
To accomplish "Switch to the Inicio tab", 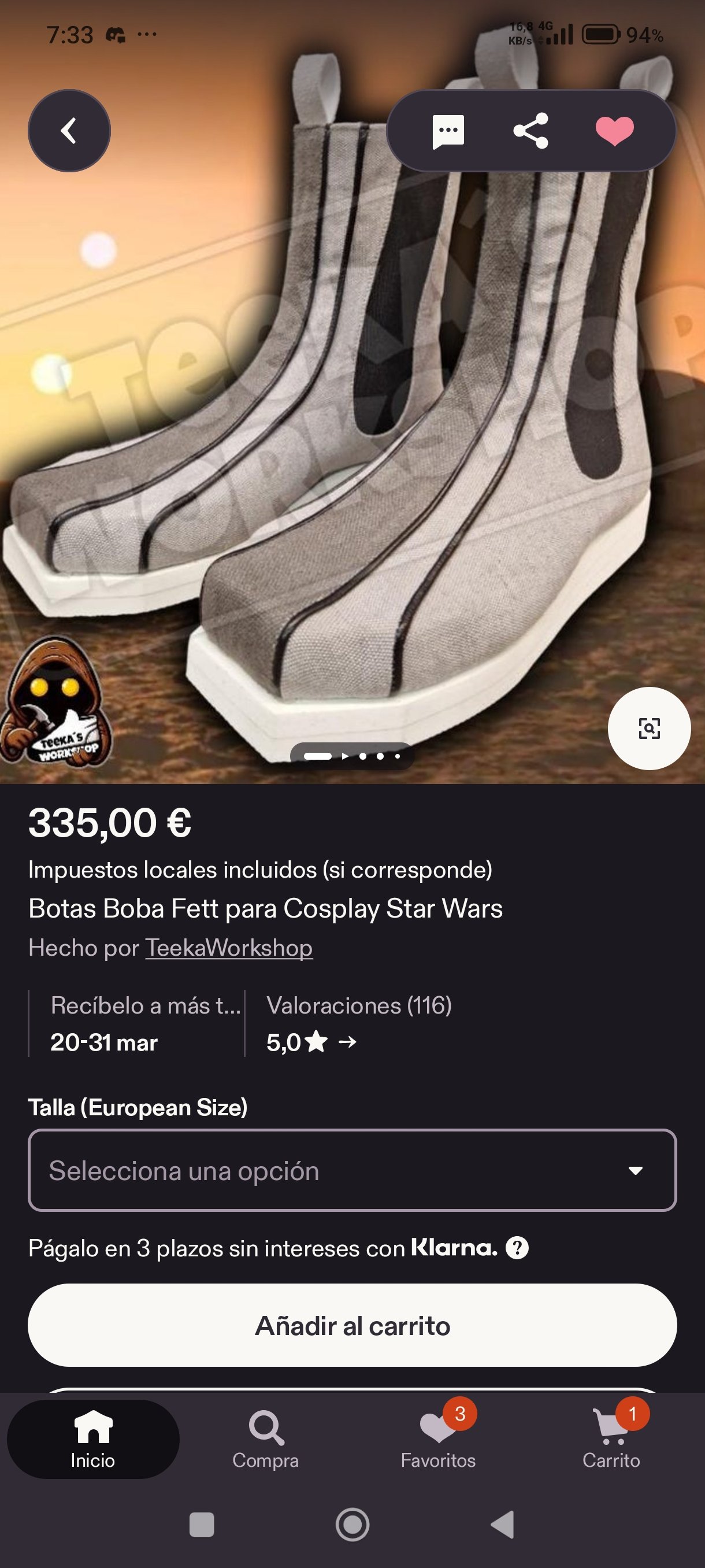I will point(93,1439).
